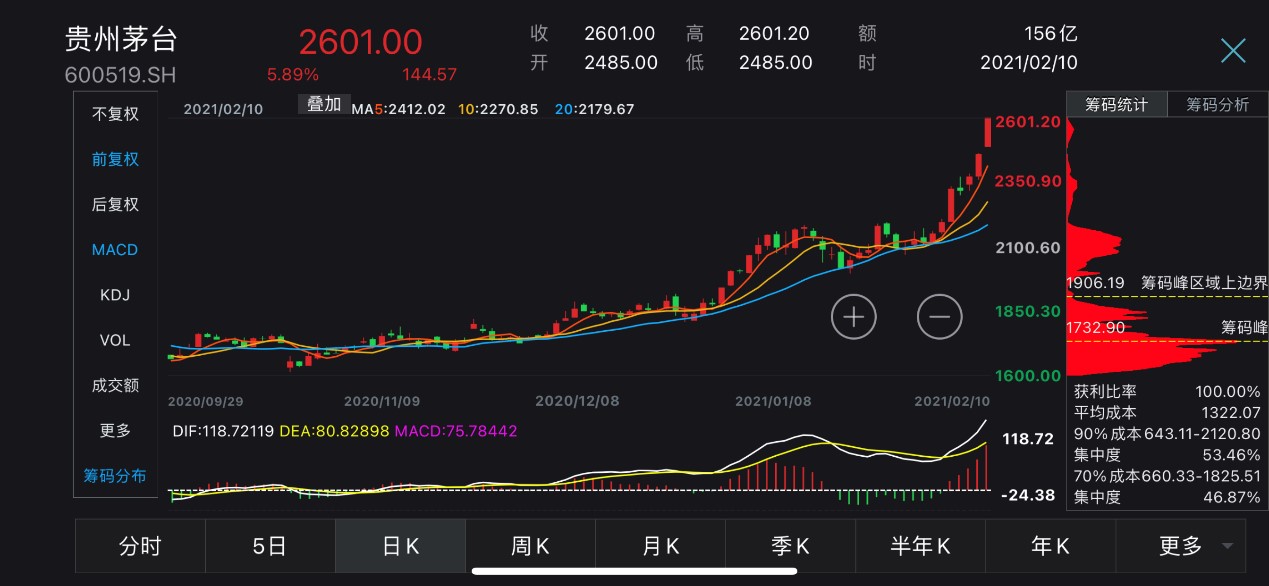Show 成交额 indicator
Viewport: 1269px width, 586px height.
[115, 385]
